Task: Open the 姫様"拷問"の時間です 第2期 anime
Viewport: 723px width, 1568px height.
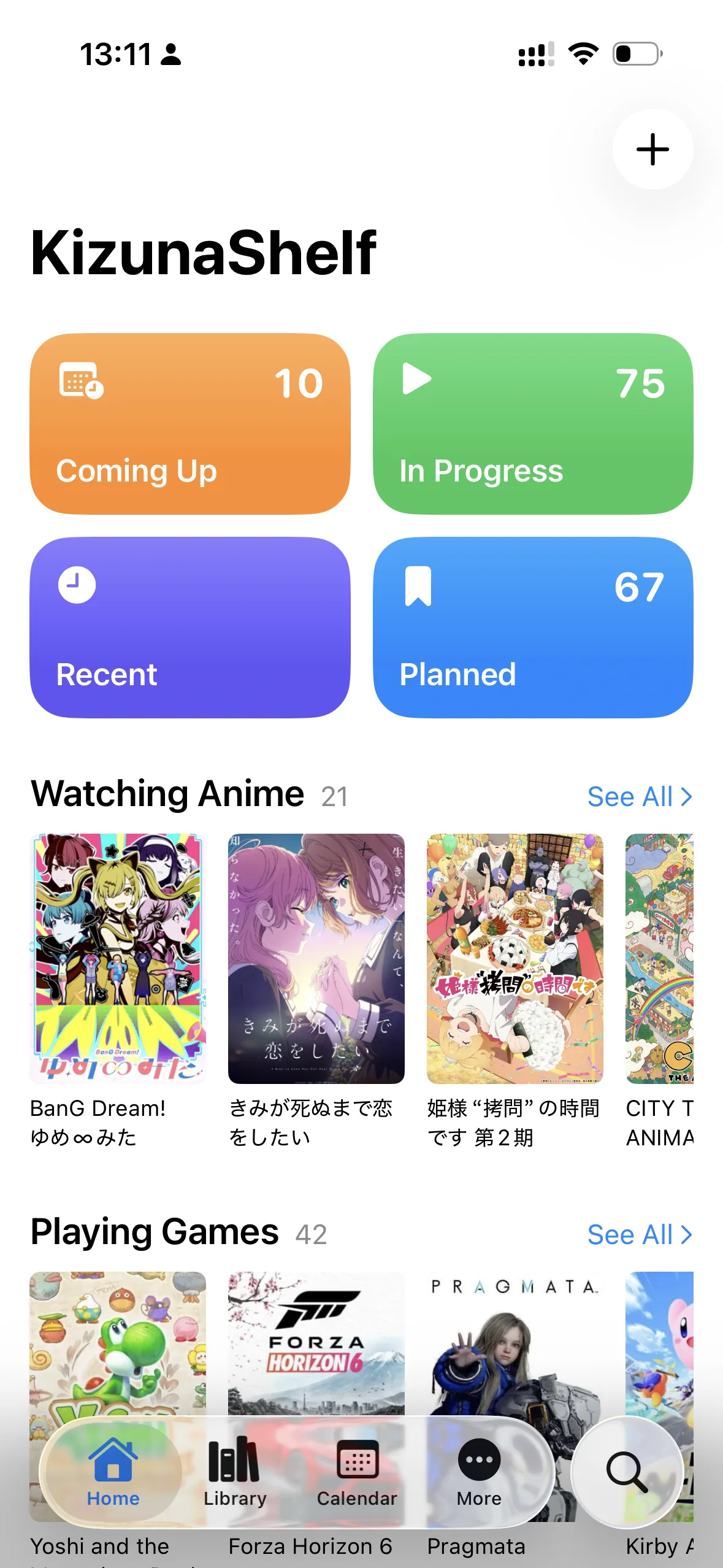Action: tap(515, 959)
